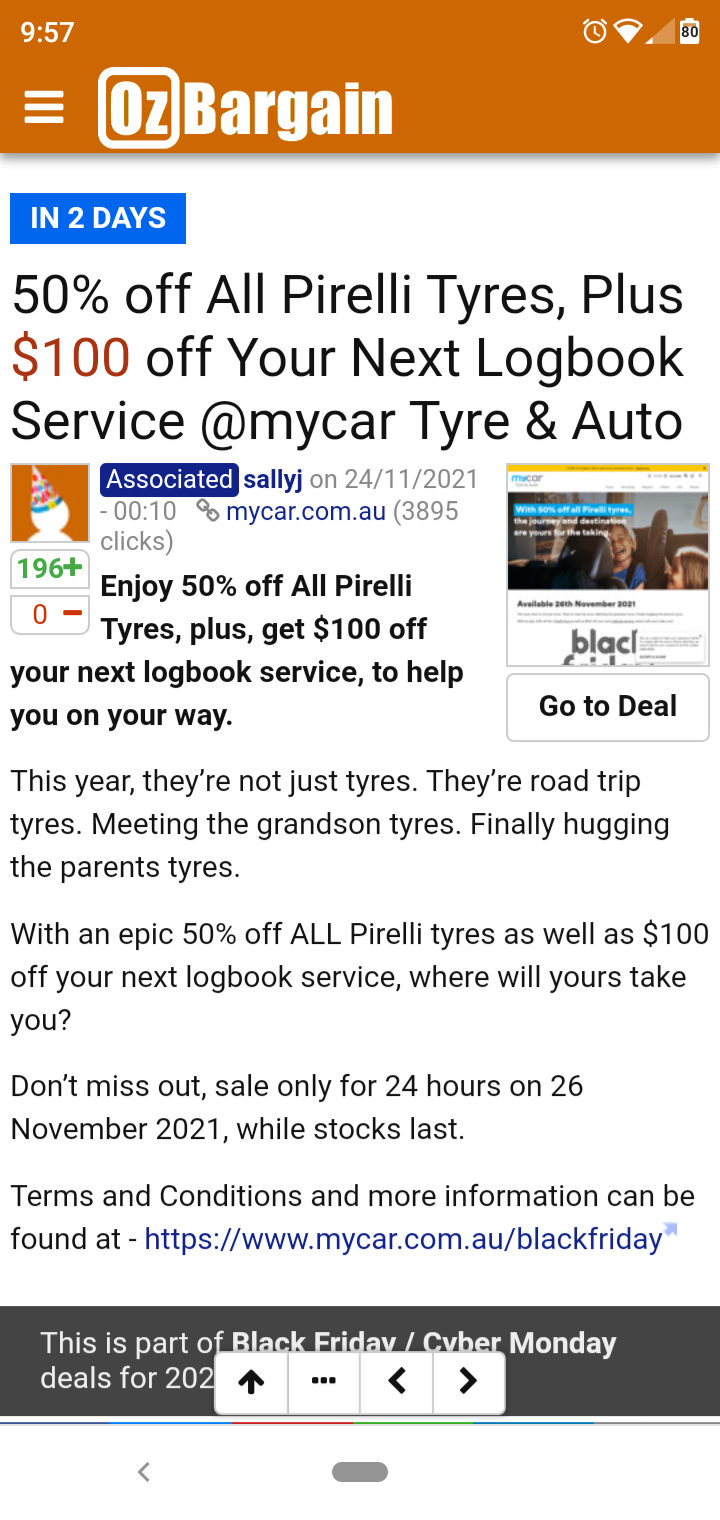Downvote the deal with the red minus
720x1520 pixels.
click(x=50, y=614)
